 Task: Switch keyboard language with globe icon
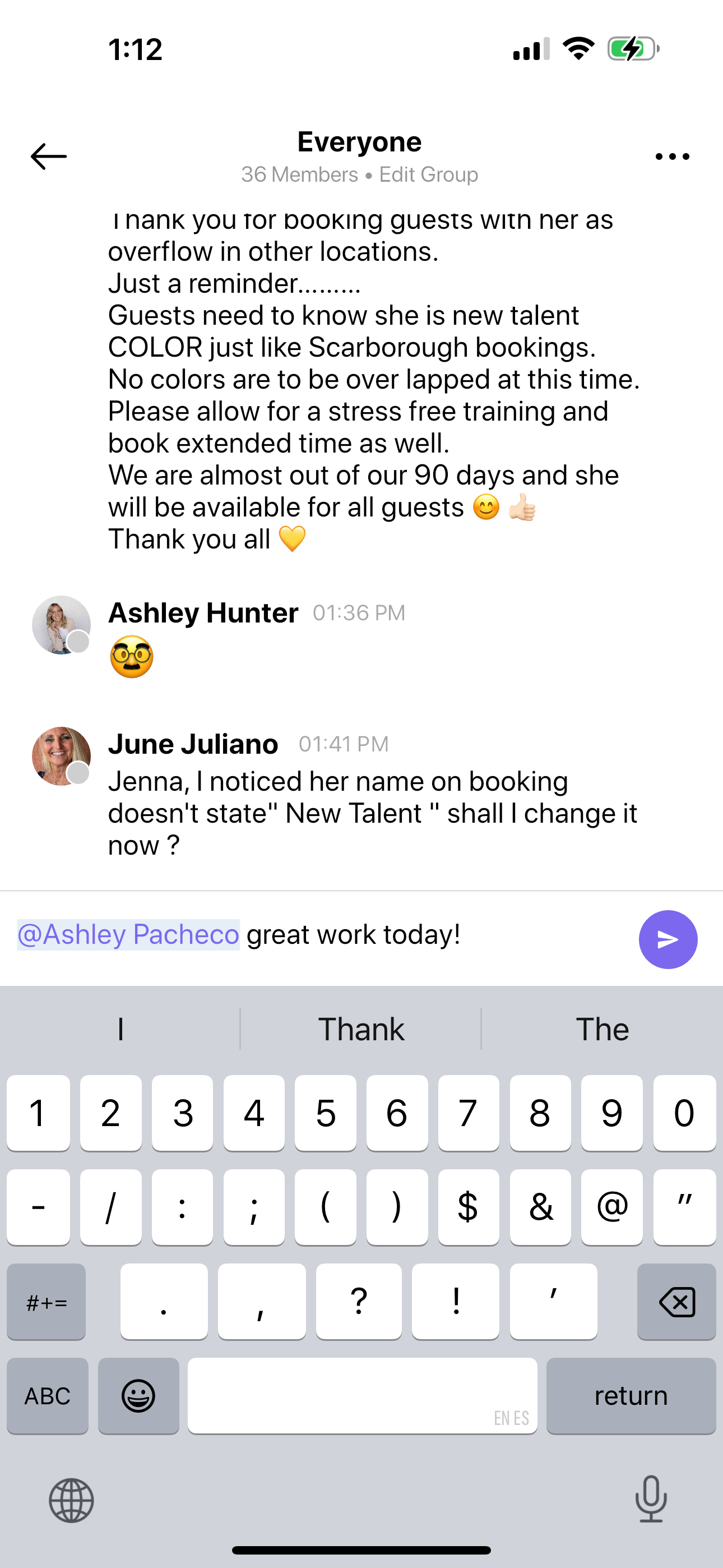71,1501
